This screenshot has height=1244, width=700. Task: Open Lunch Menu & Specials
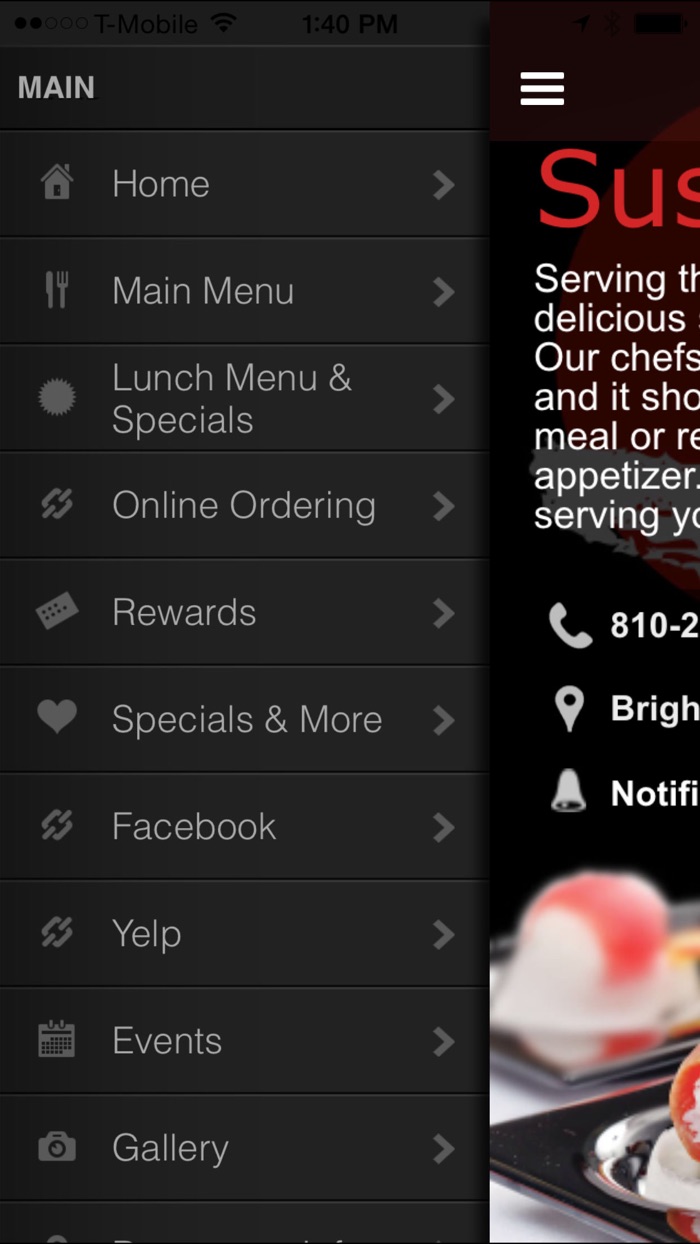click(x=245, y=398)
